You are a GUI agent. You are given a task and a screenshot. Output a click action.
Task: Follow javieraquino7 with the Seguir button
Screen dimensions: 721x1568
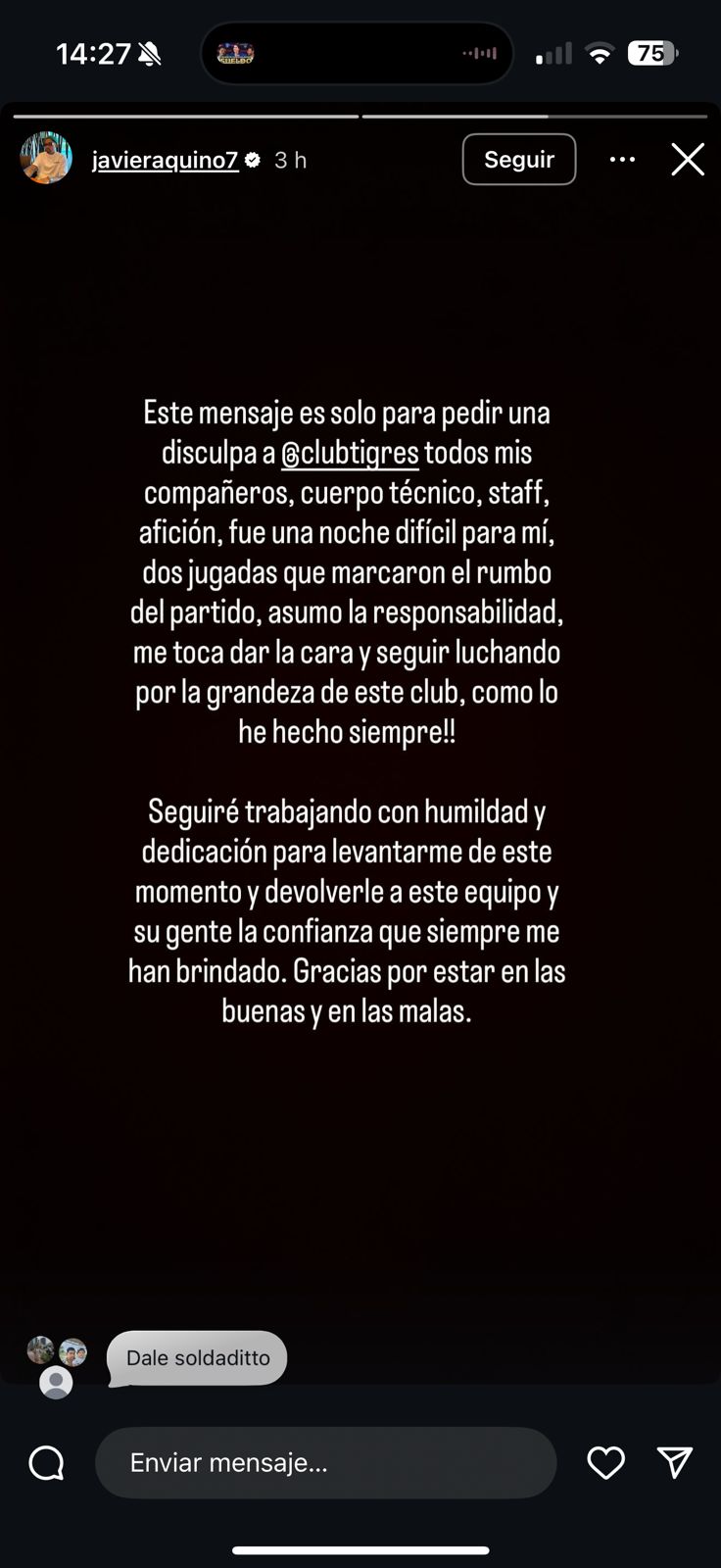[x=518, y=160]
